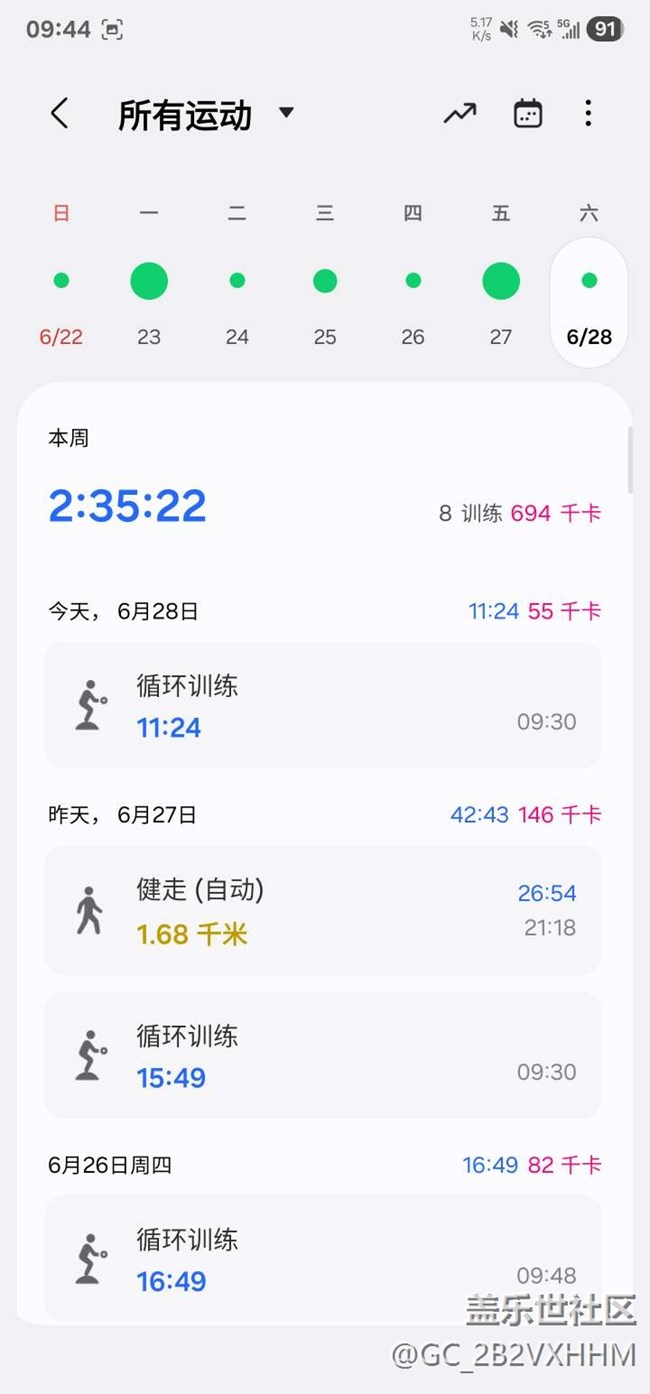The height and width of the screenshot is (1394, 650).
Task: Go back from the 所有运动 screen
Action: pyautogui.click(x=60, y=114)
